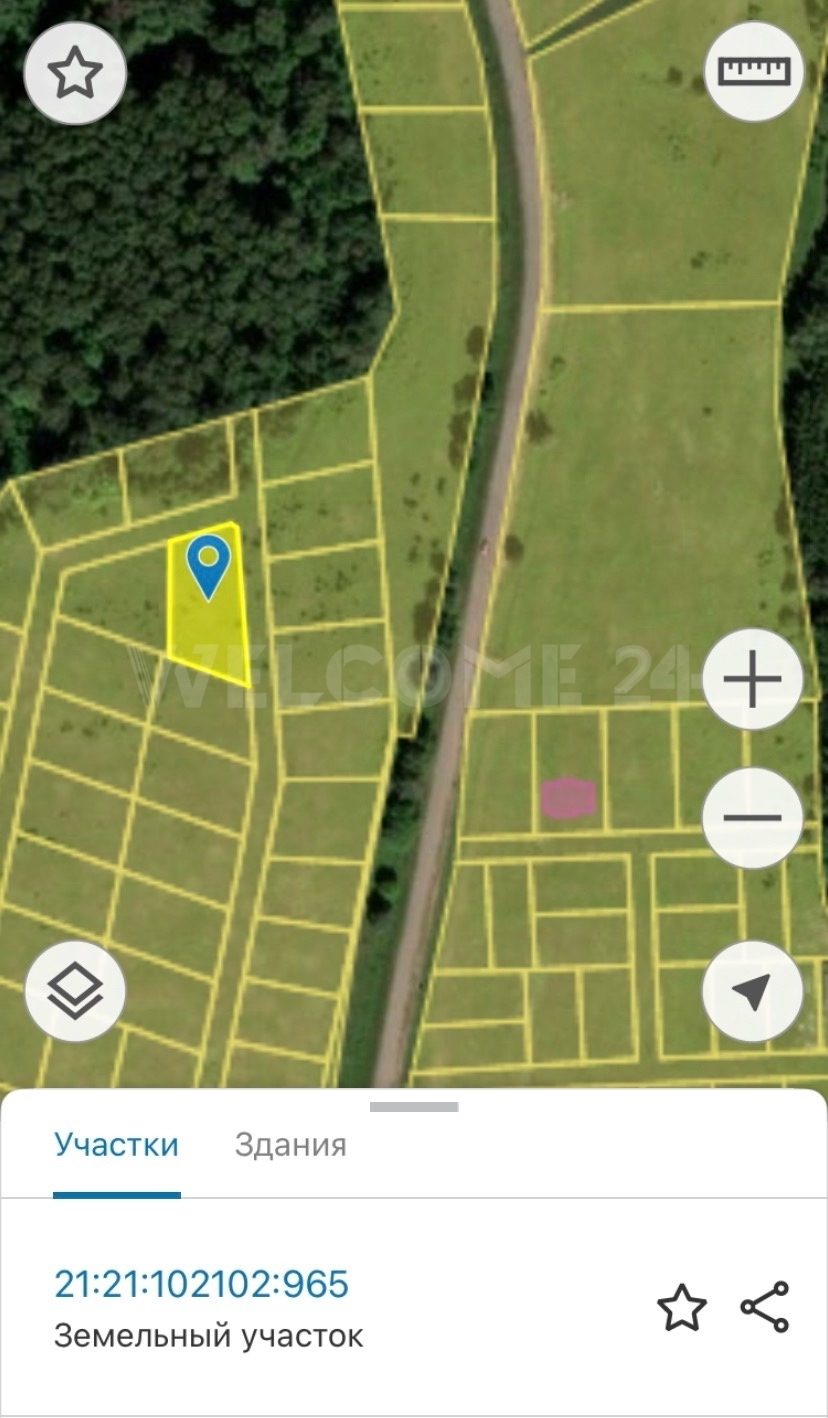
Task: Zoom out of the map
Action: point(752,818)
